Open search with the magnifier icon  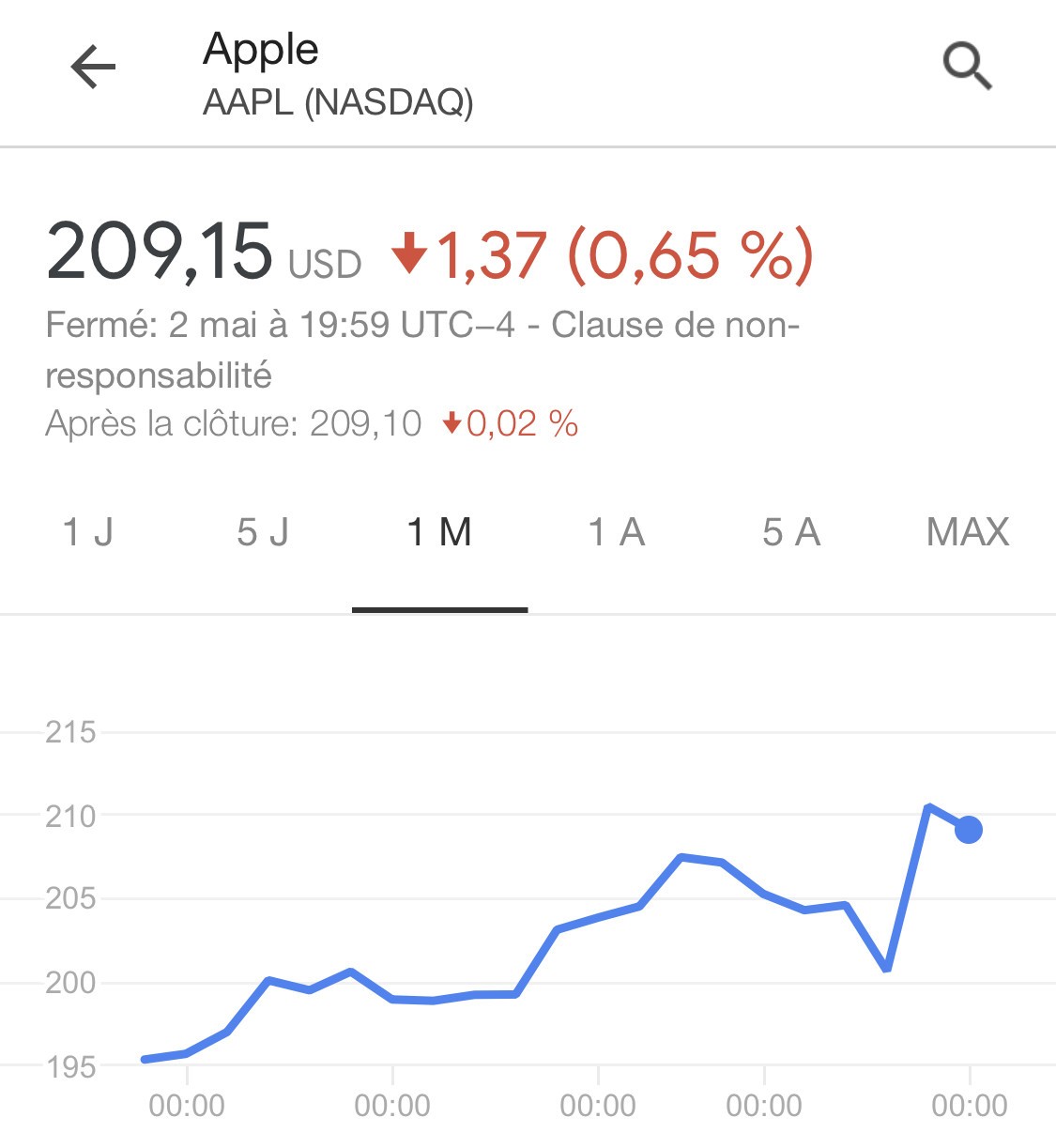click(x=966, y=66)
